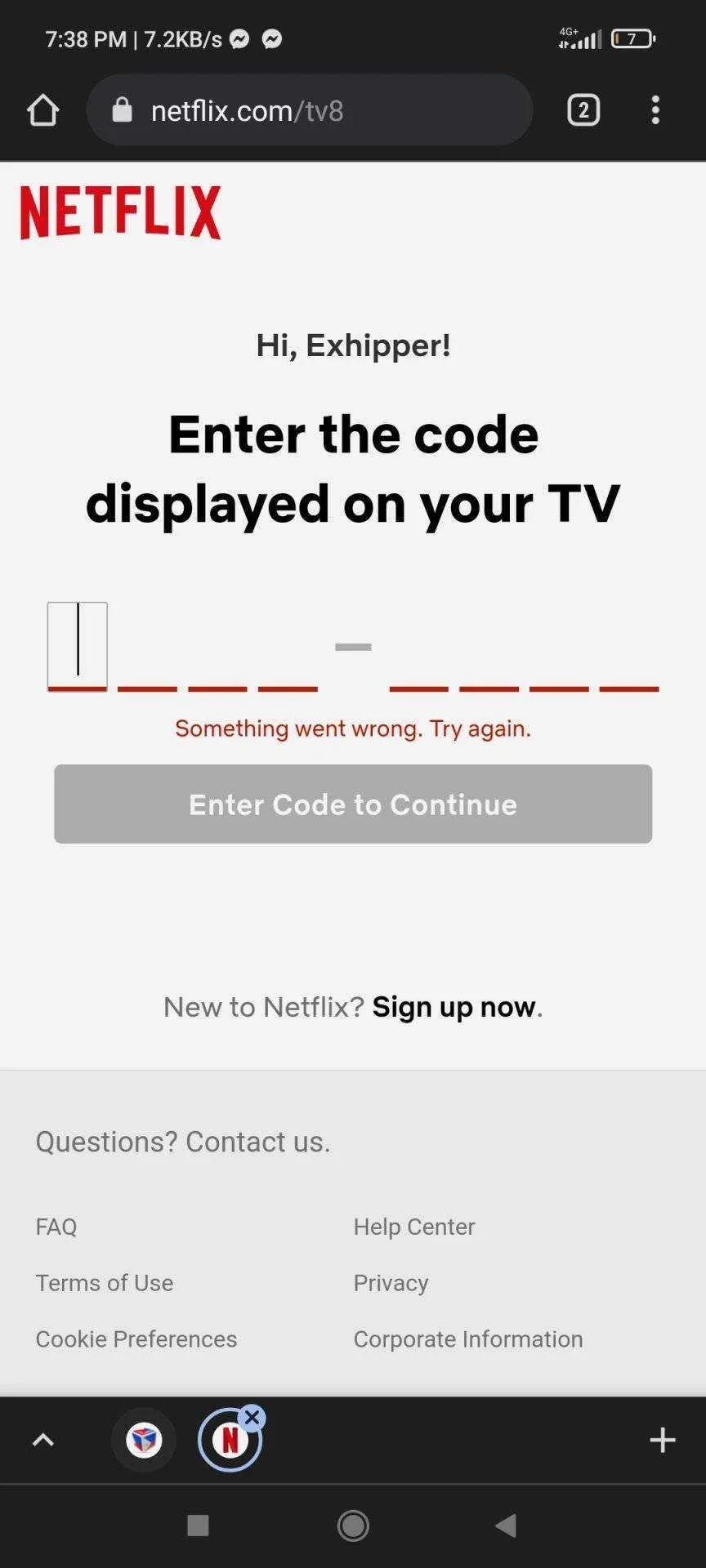Image resolution: width=706 pixels, height=1568 pixels.
Task: Switch to the other open tab in the strip
Action: [x=144, y=1440]
